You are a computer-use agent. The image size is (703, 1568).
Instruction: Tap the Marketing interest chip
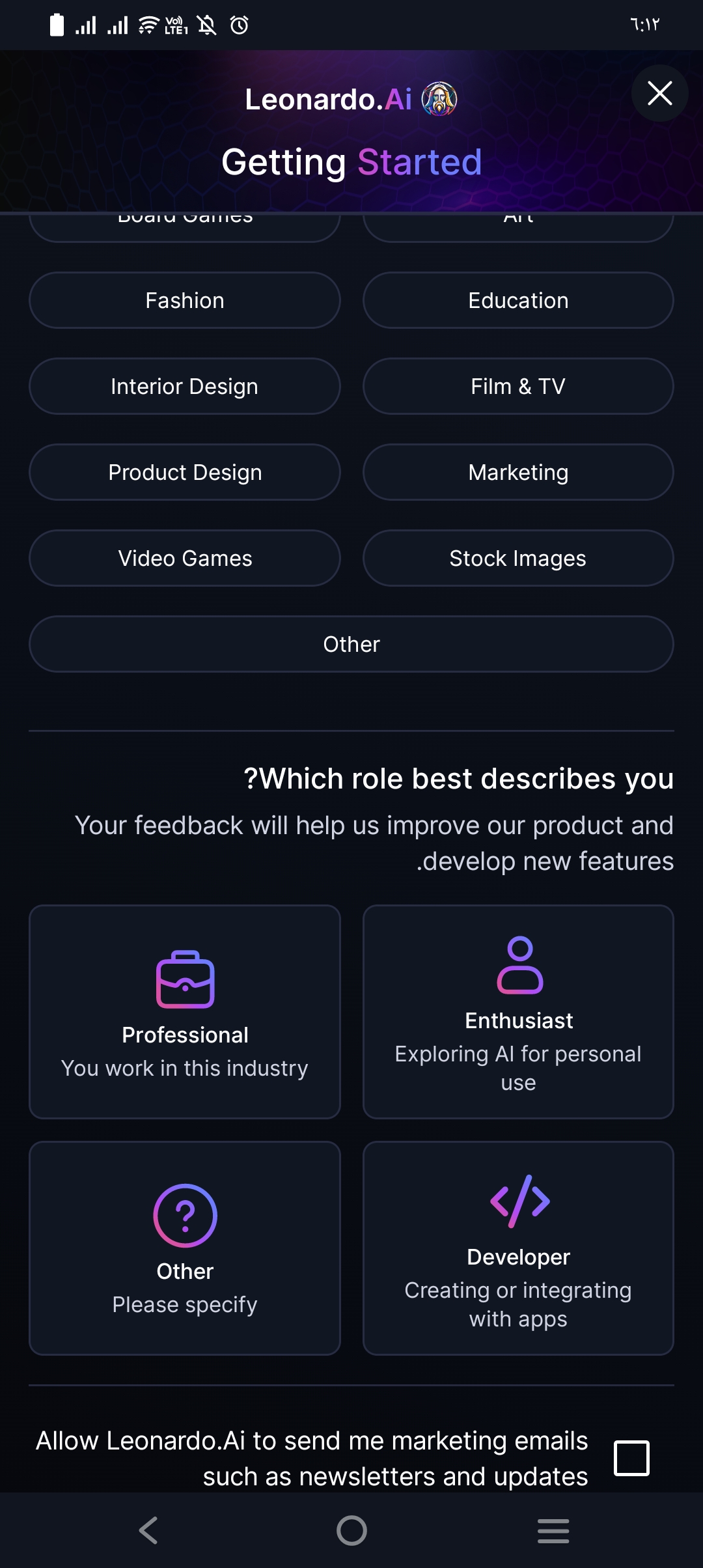click(518, 472)
